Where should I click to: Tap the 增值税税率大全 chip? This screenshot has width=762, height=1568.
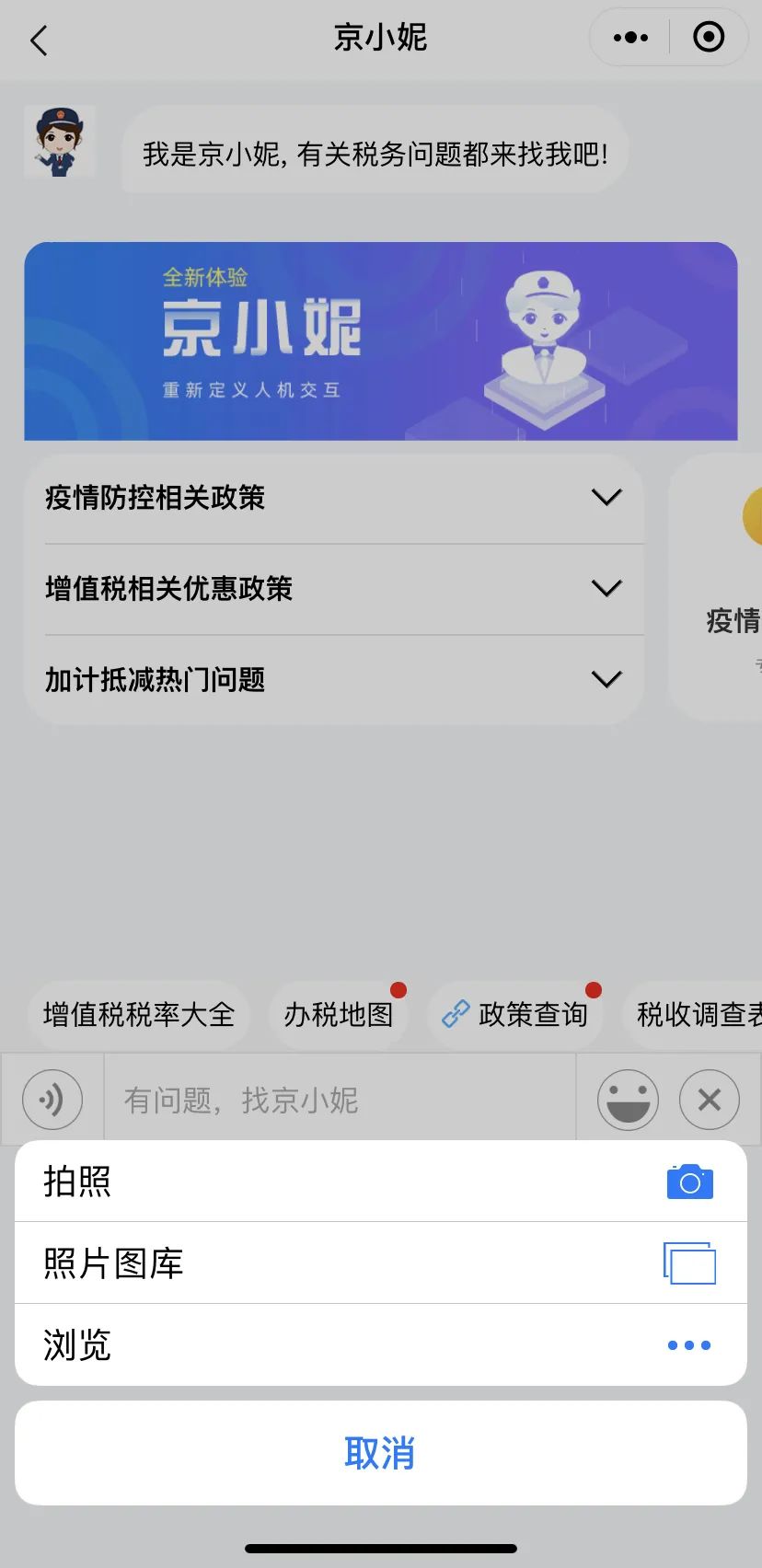coord(139,1015)
